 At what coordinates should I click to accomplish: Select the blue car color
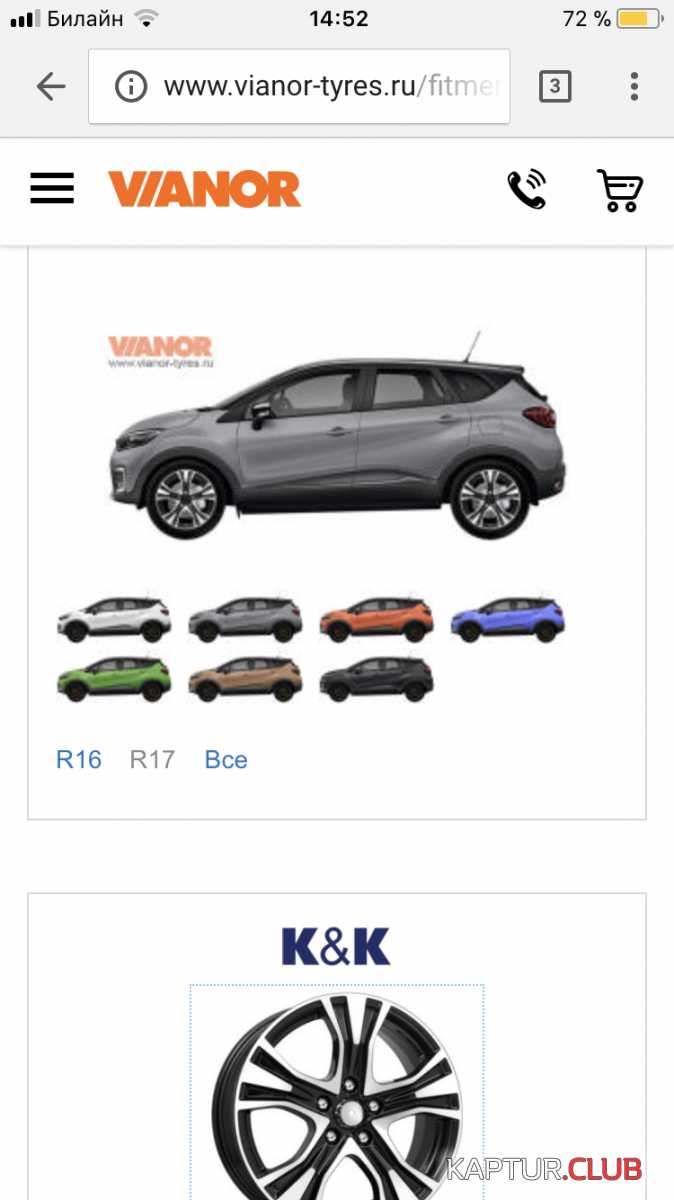click(x=508, y=620)
